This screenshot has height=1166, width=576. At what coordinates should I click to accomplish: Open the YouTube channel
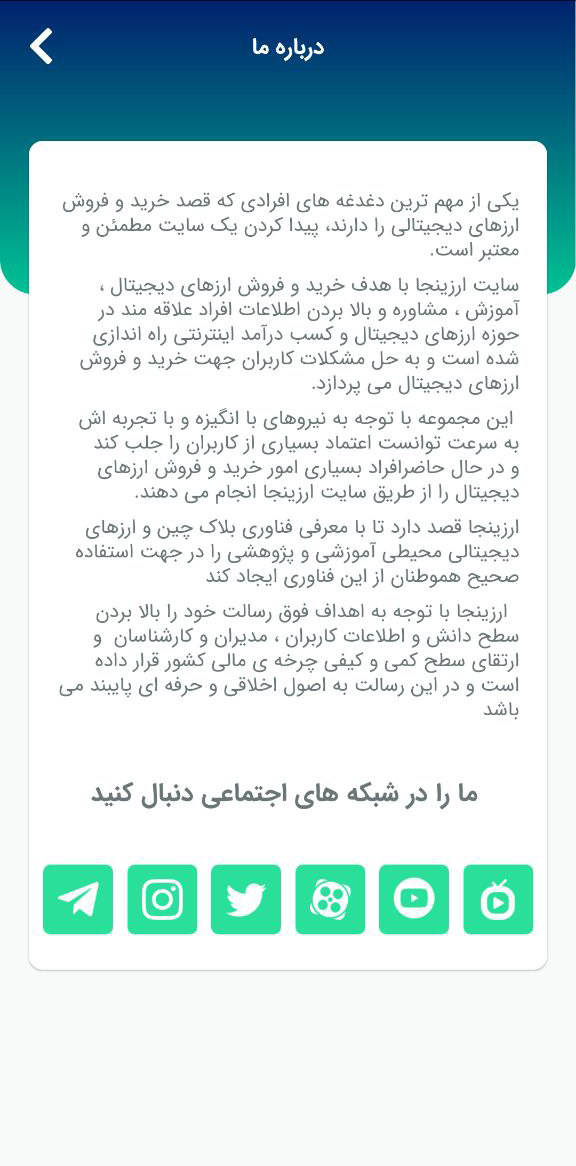pyautogui.click(x=414, y=899)
